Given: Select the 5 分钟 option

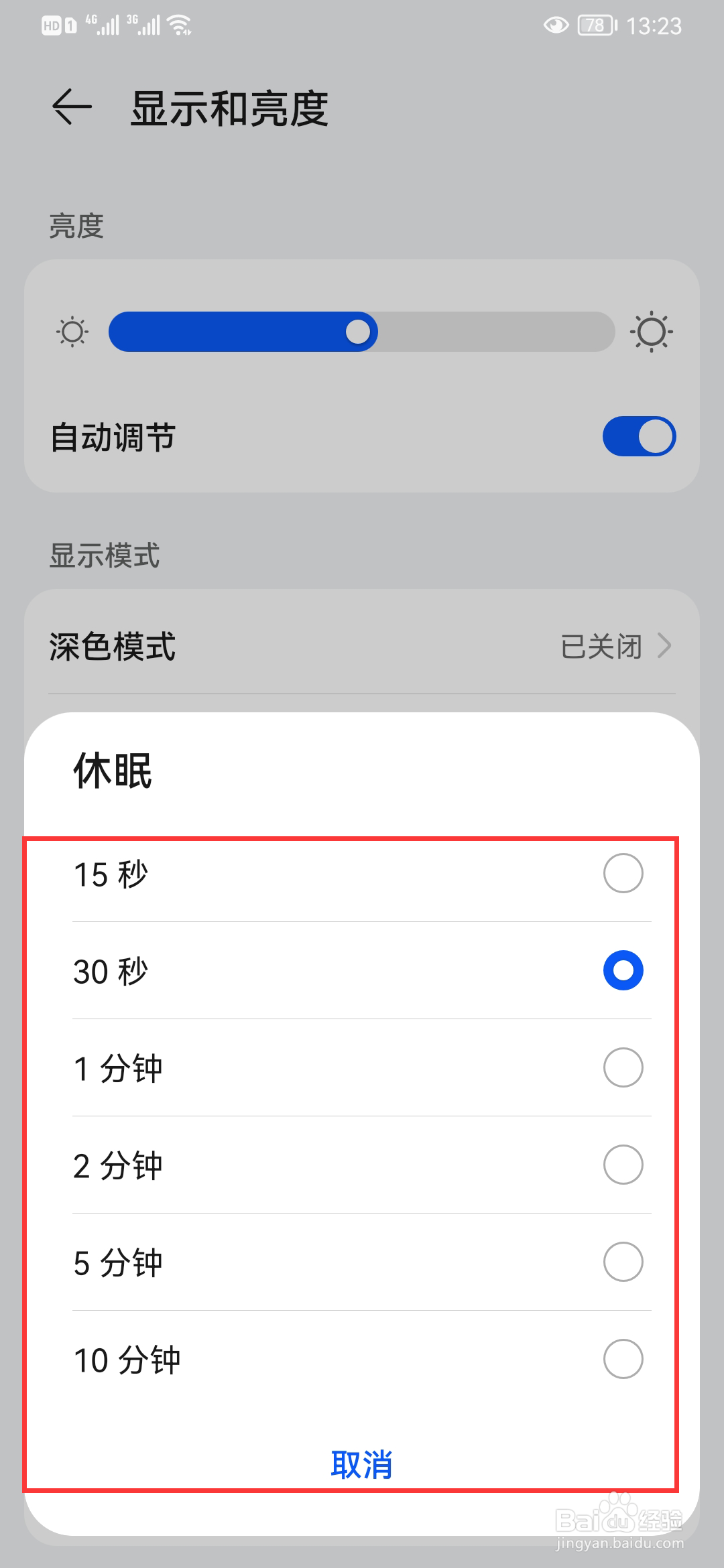Looking at the screenshot, I should coord(623,1262).
